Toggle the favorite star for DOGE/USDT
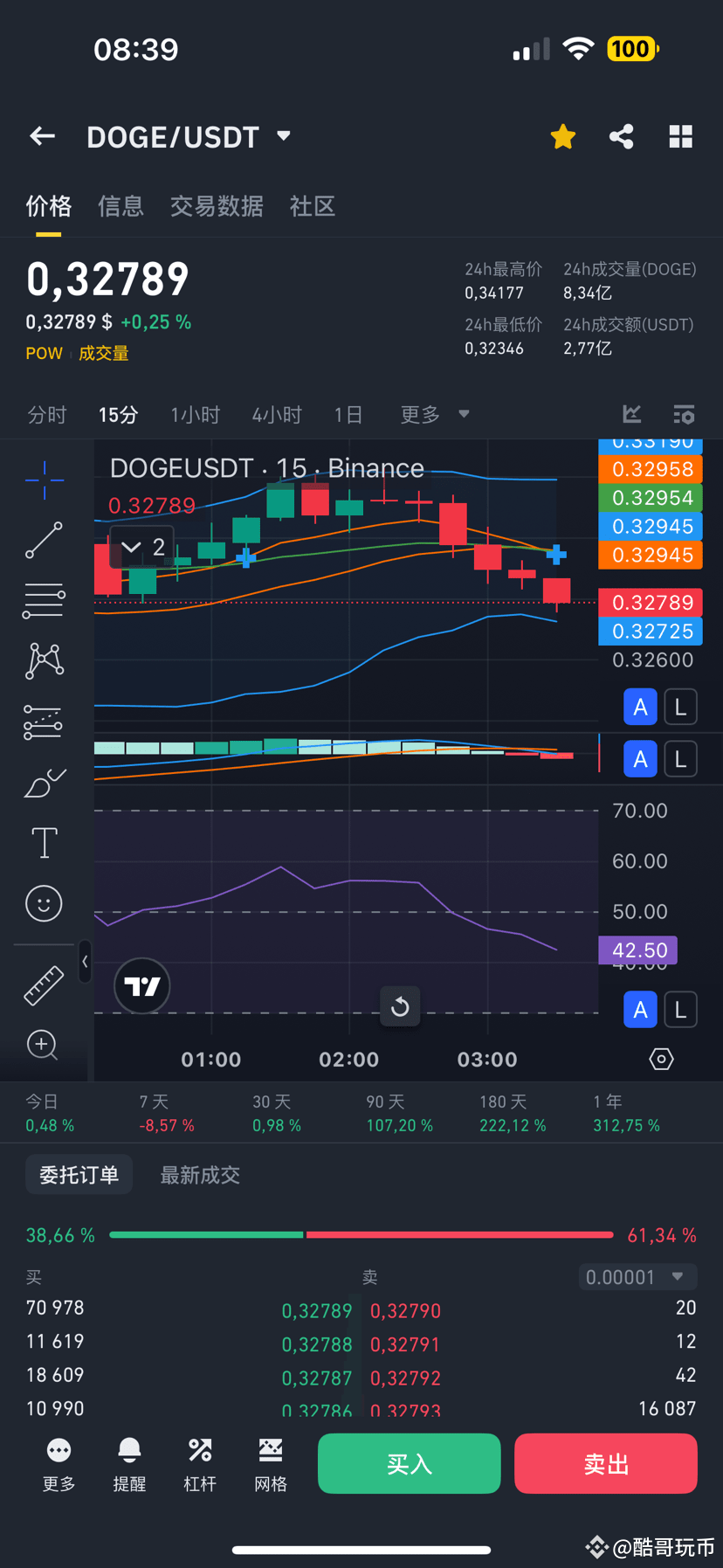 (x=562, y=136)
